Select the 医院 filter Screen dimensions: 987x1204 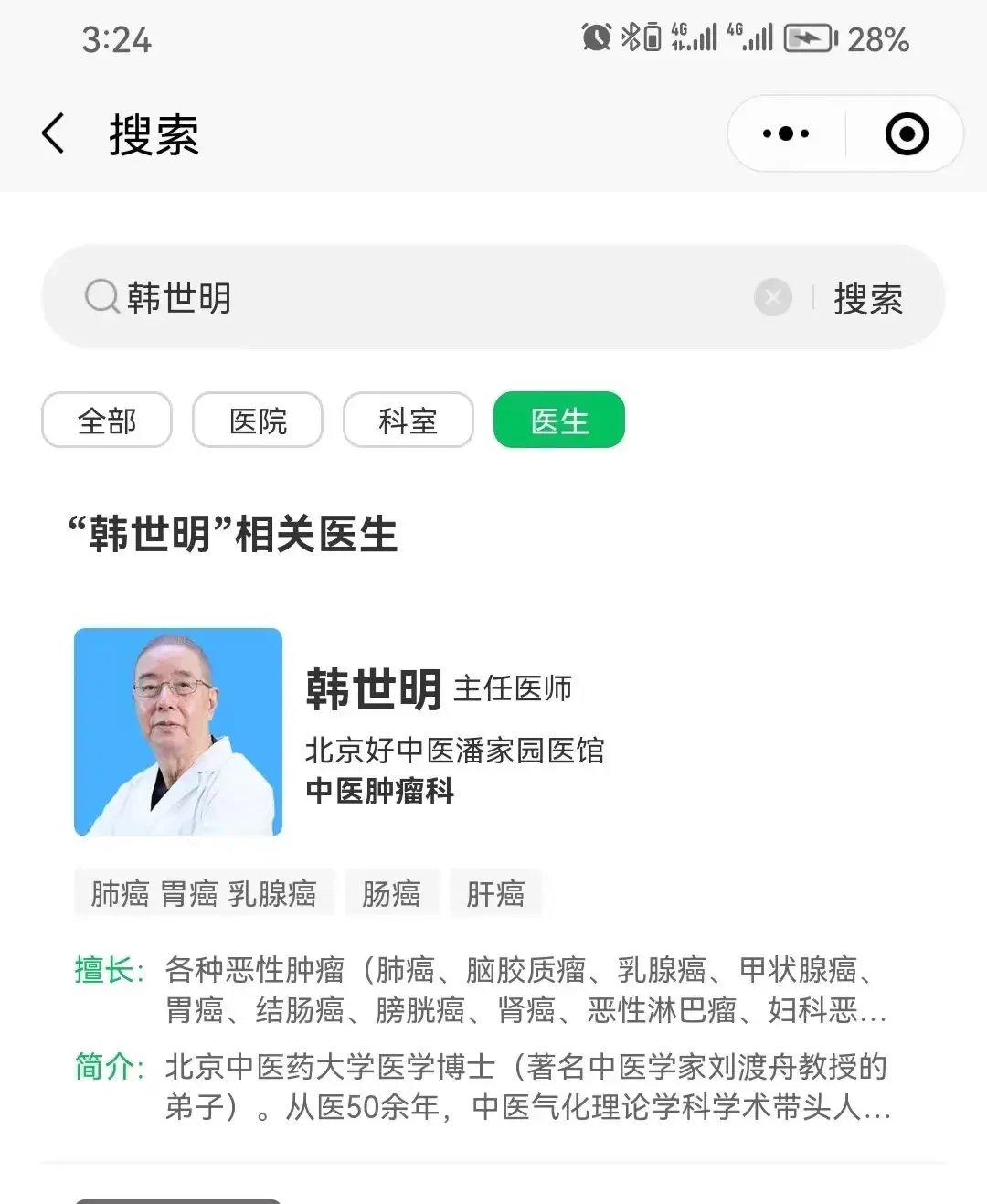click(258, 421)
